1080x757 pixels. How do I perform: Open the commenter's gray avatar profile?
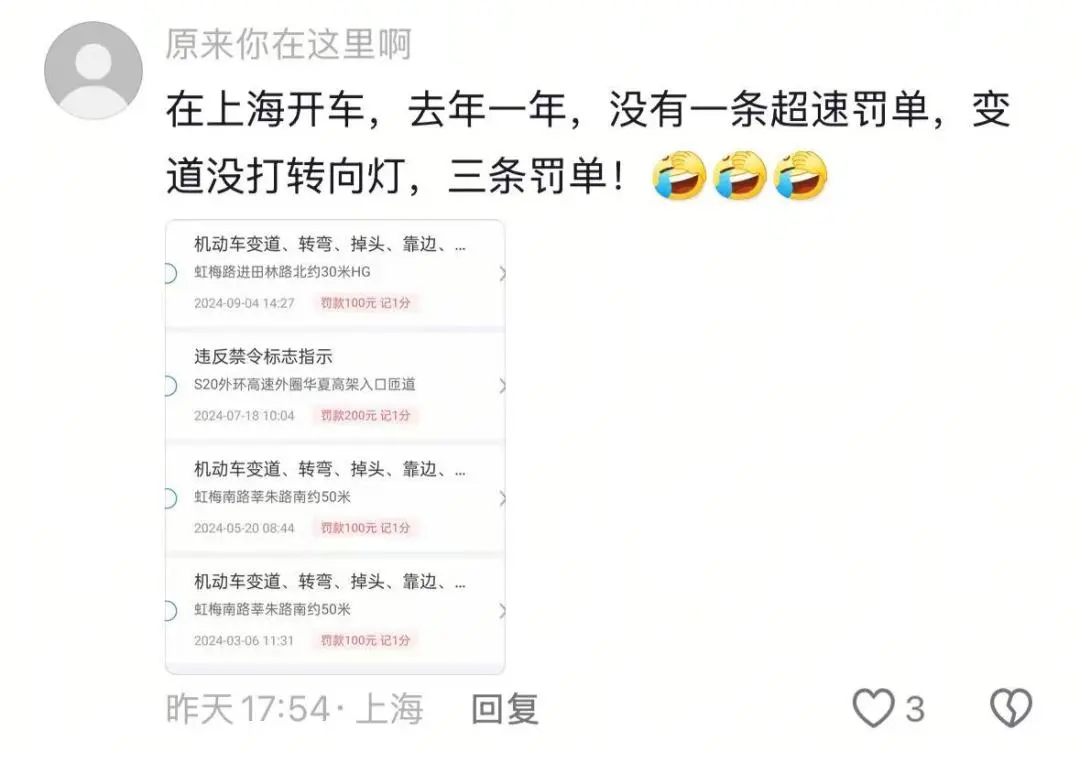pyautogui.click(x=94, y=69)
